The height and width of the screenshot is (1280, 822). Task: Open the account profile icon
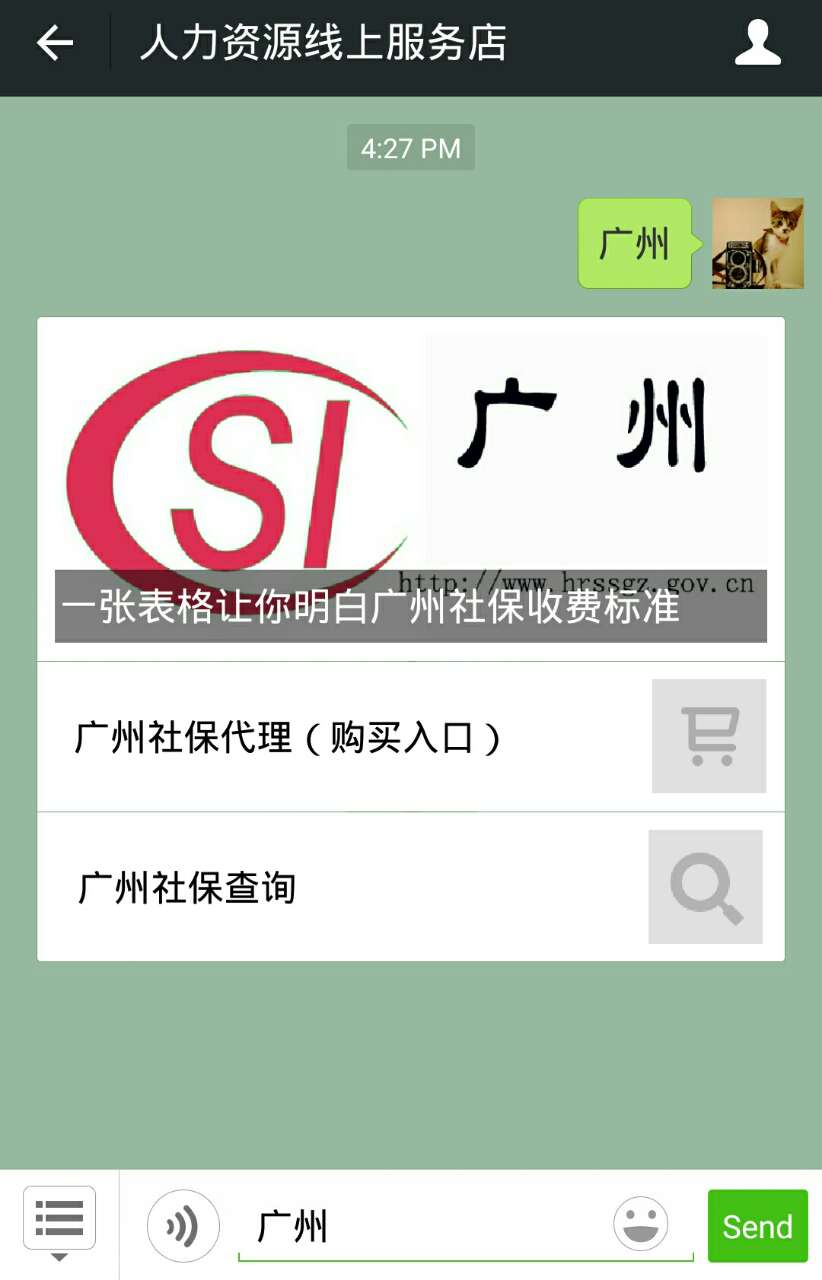(757, 44)
